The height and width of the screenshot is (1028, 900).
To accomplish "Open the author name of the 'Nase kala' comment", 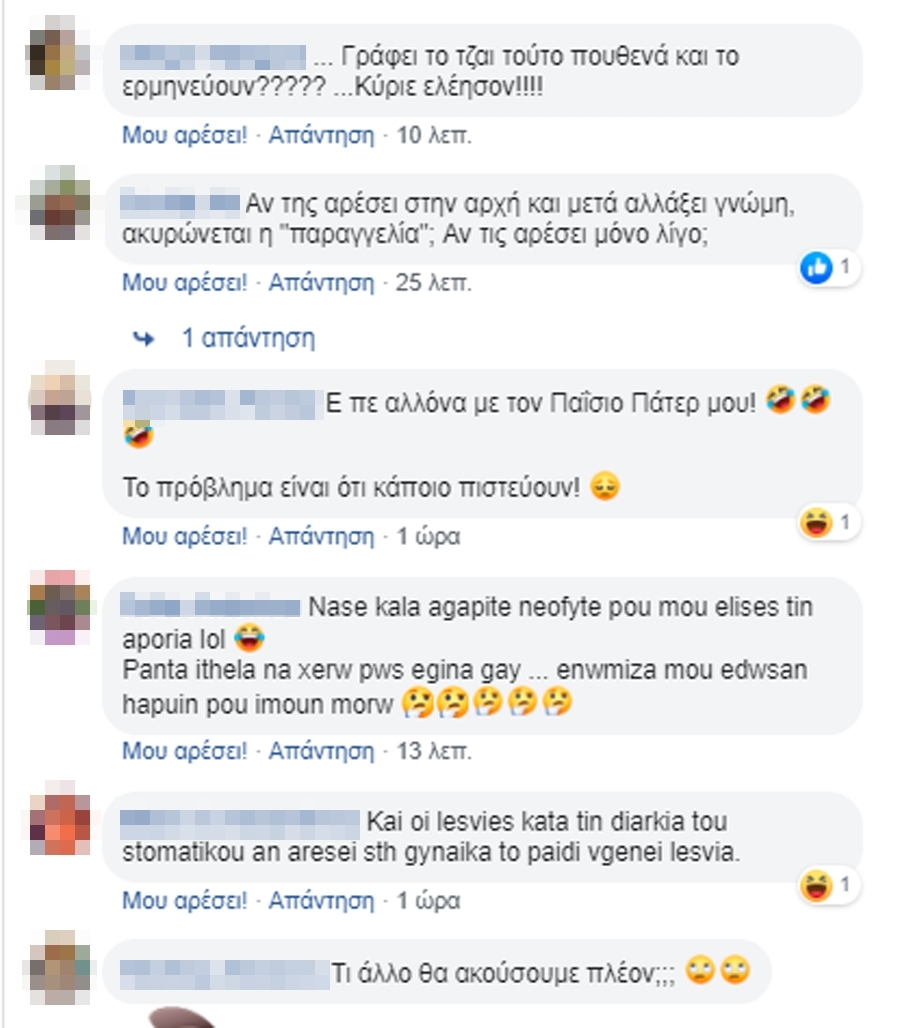I will 210,607.
